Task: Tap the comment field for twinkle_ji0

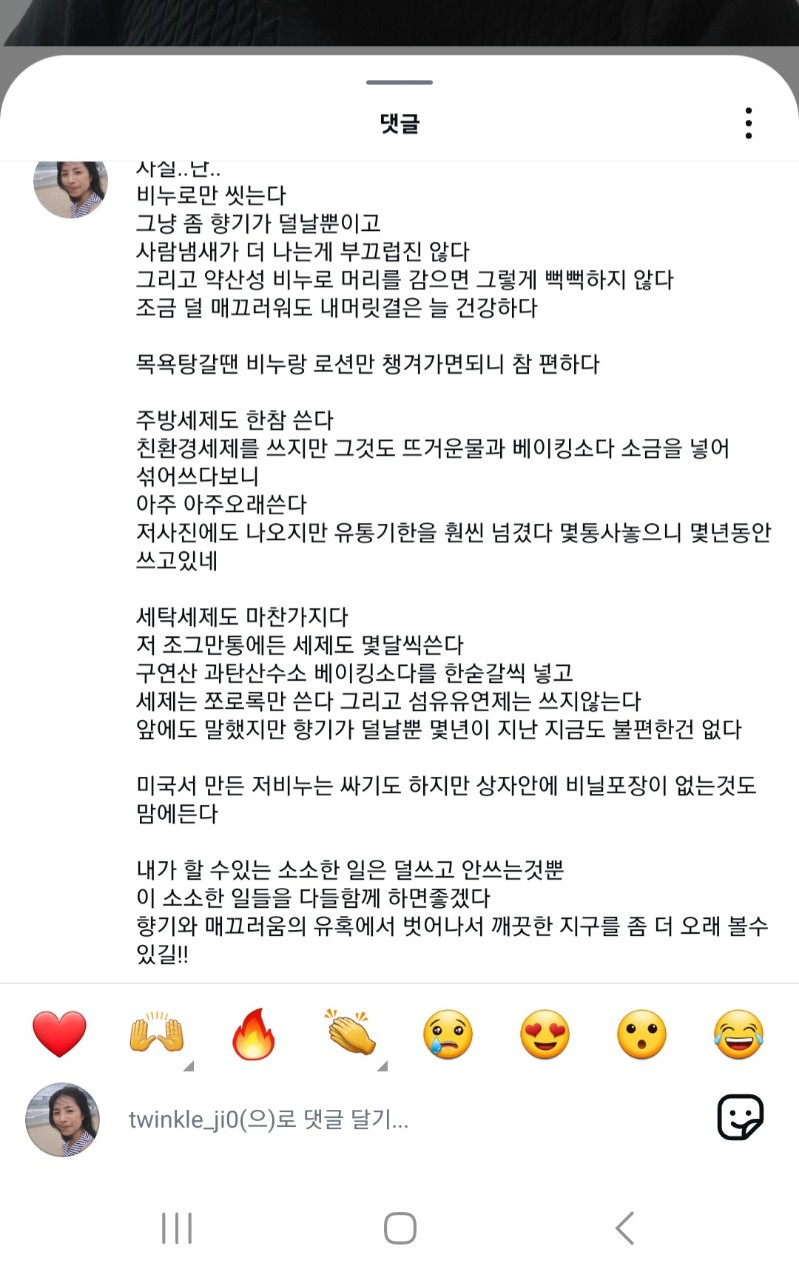Action: click(400, 1120)
